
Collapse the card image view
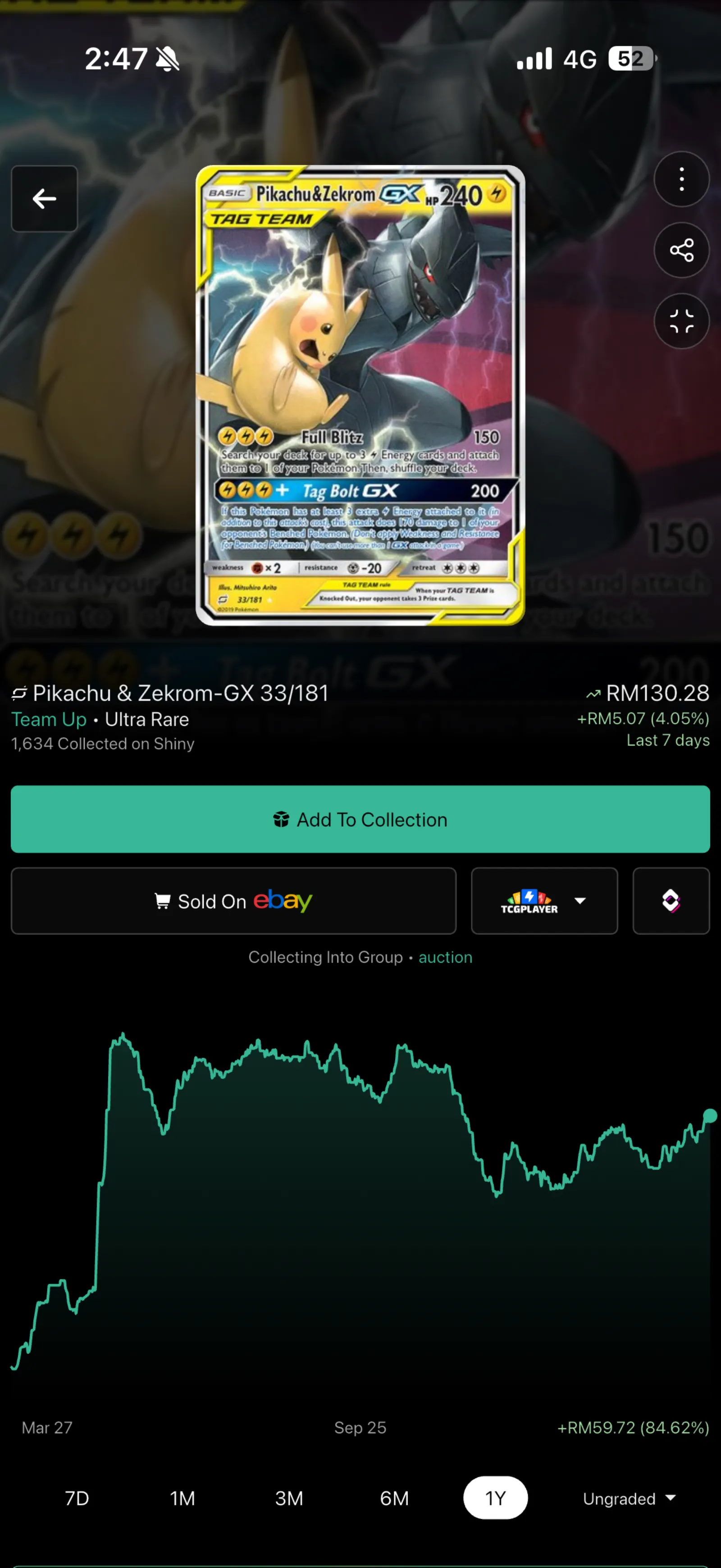pyautogui.click(x=681, y=321)
